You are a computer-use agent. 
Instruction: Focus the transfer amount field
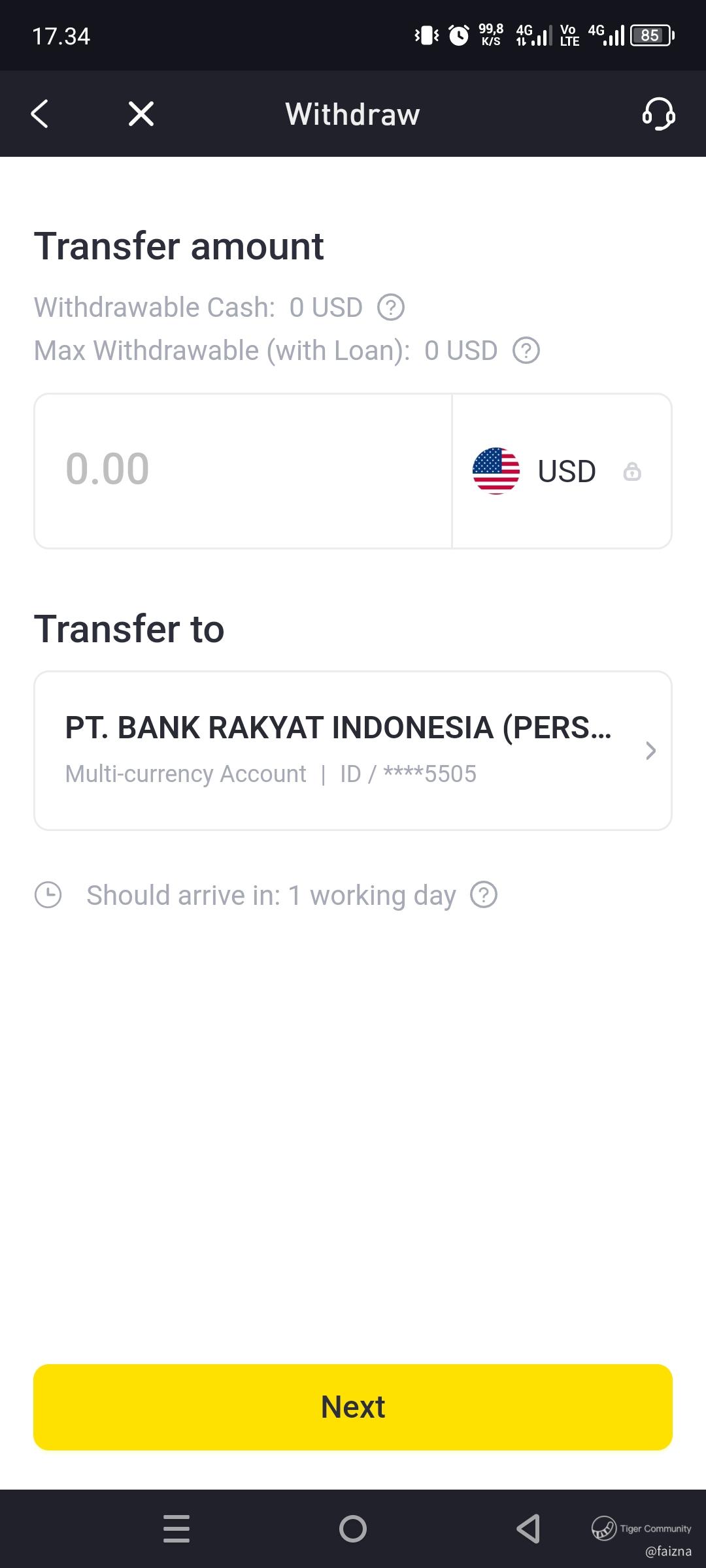pos(242,470)
